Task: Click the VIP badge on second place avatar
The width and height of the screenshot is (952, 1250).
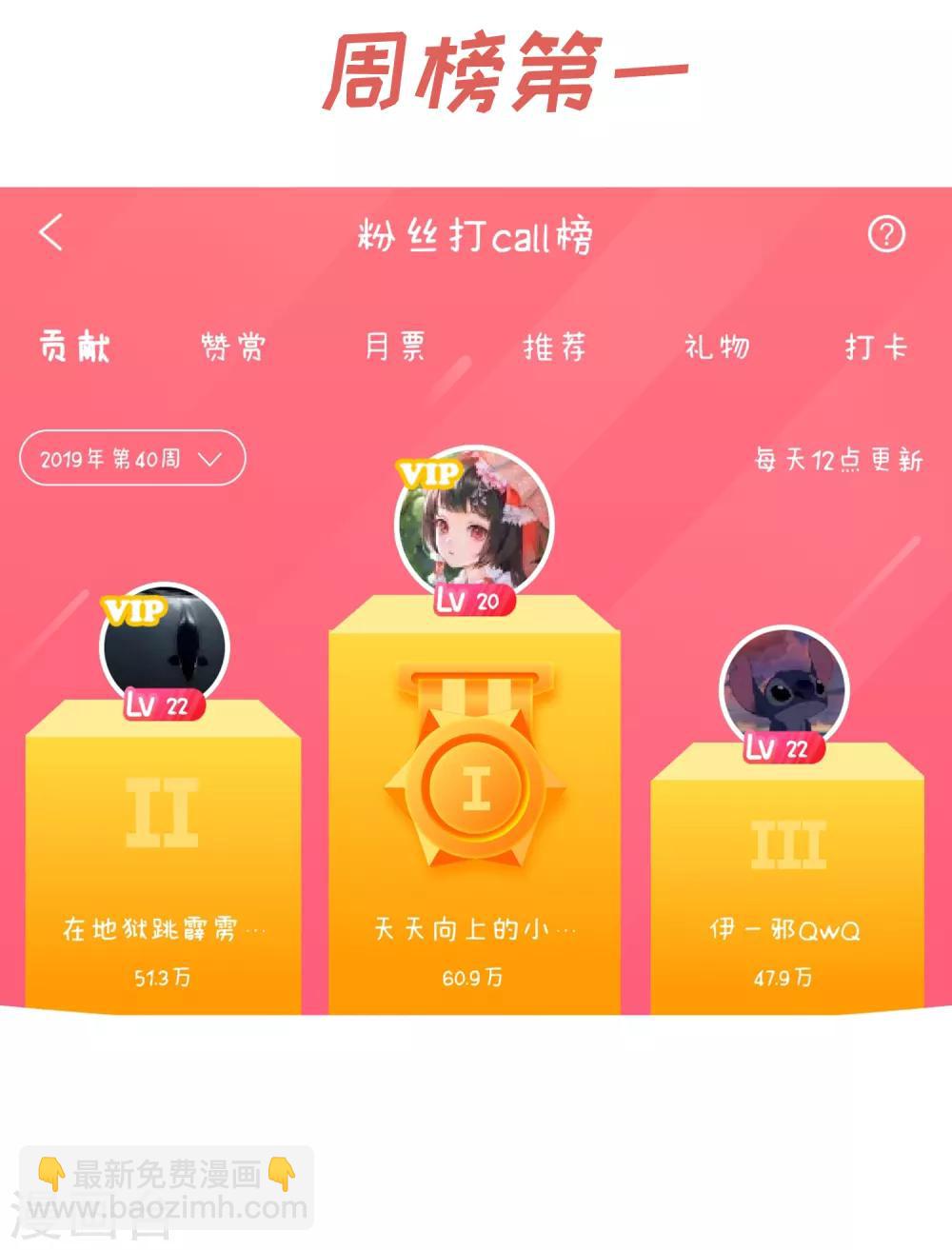Action: (132, 610)
